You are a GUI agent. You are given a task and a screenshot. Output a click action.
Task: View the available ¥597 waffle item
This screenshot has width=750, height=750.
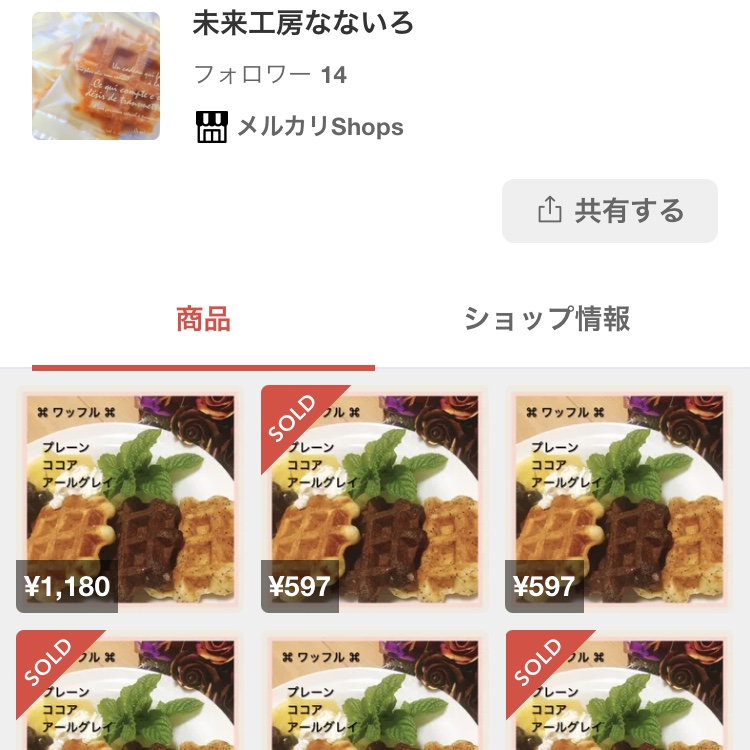click(619, 498)
